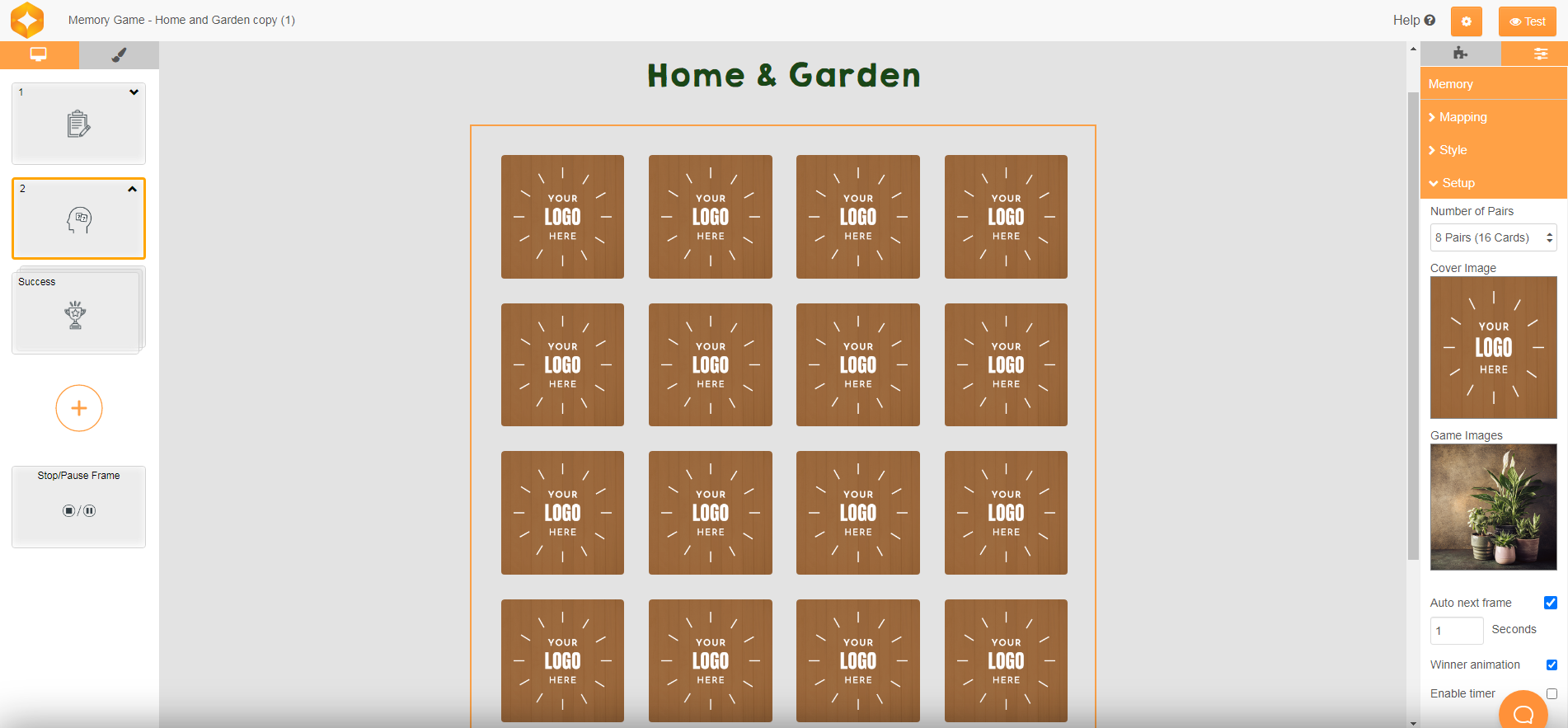
Task: Expand the Mapping section
Action: point(1462,117)
